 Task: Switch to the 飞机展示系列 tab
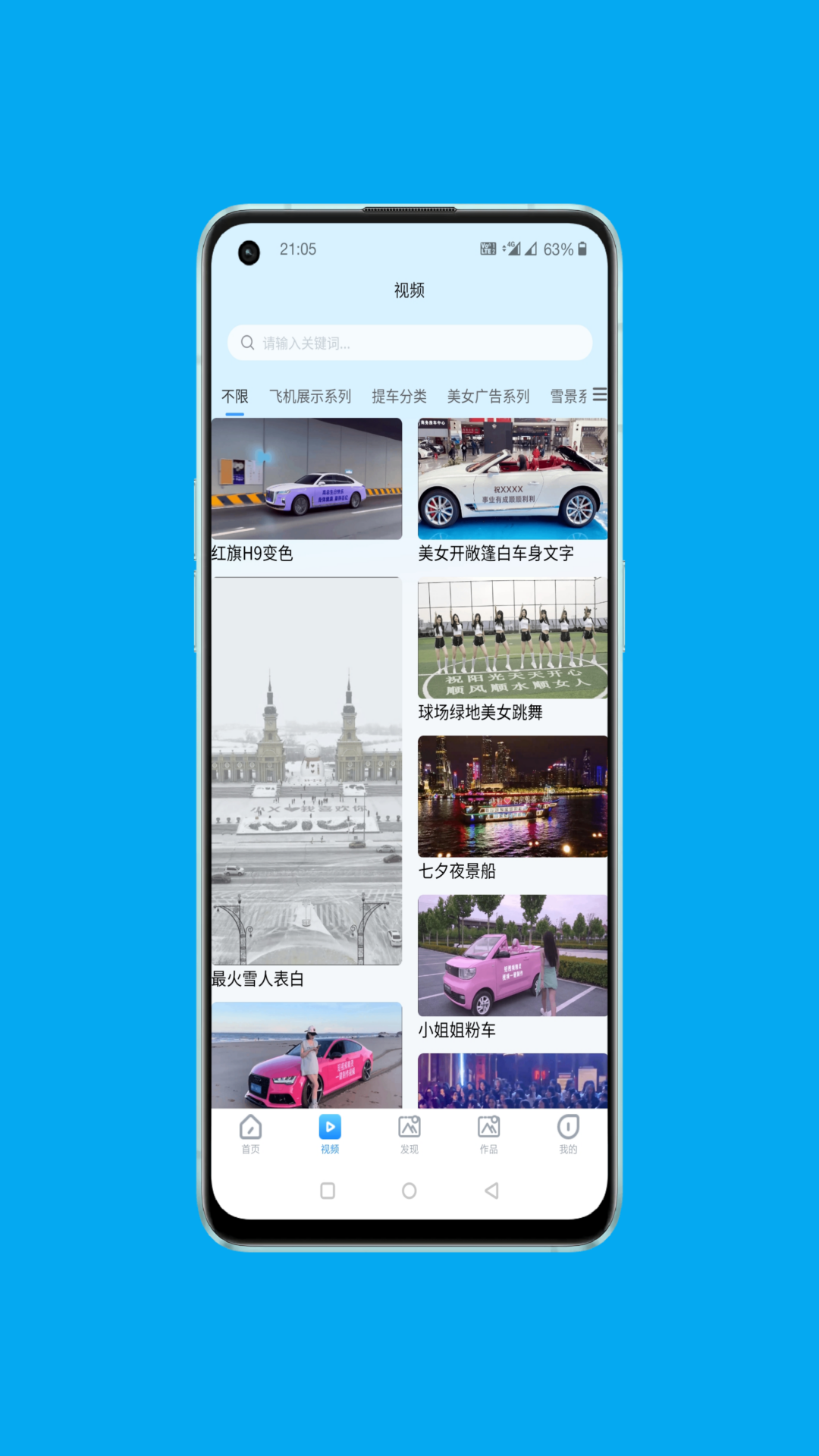(x=310, y=397)
